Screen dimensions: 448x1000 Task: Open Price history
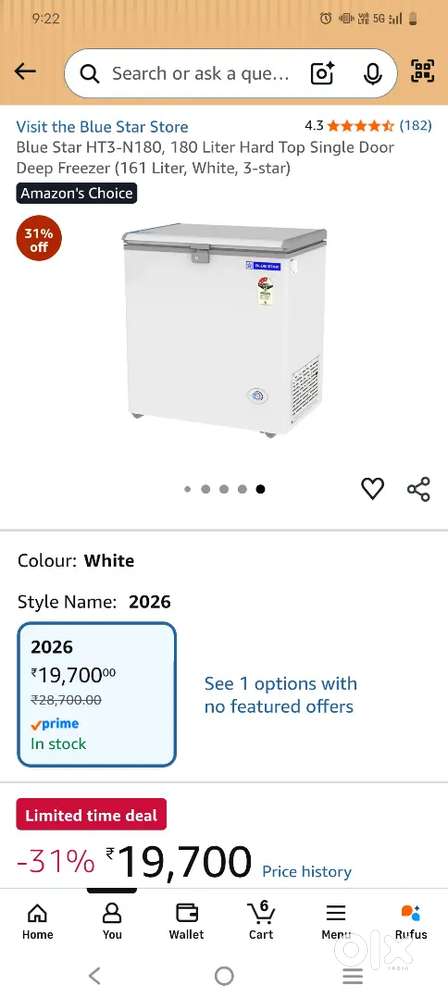[307, 872]
